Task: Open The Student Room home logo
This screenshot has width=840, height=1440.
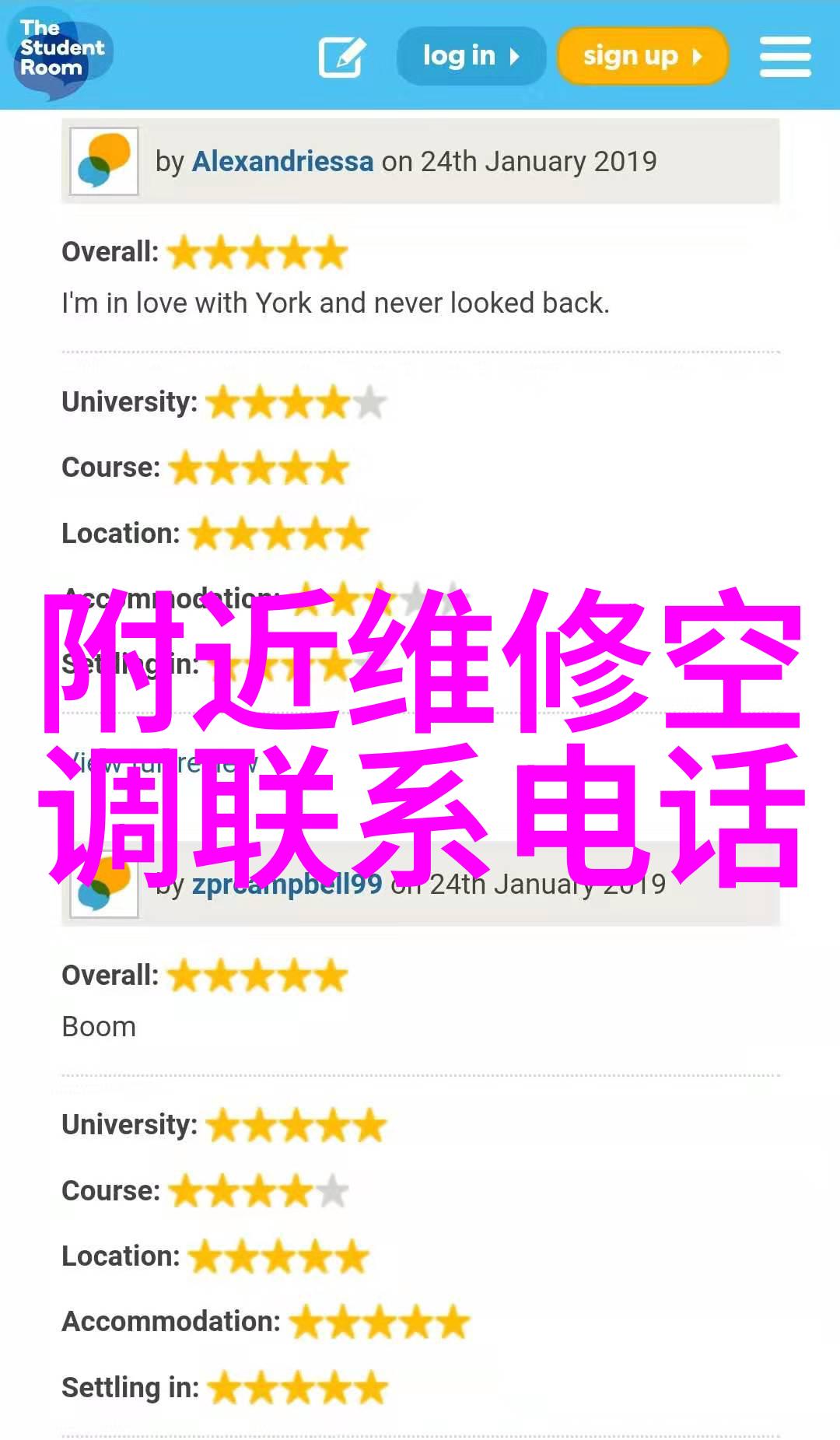Action: (x=59, y=51)
